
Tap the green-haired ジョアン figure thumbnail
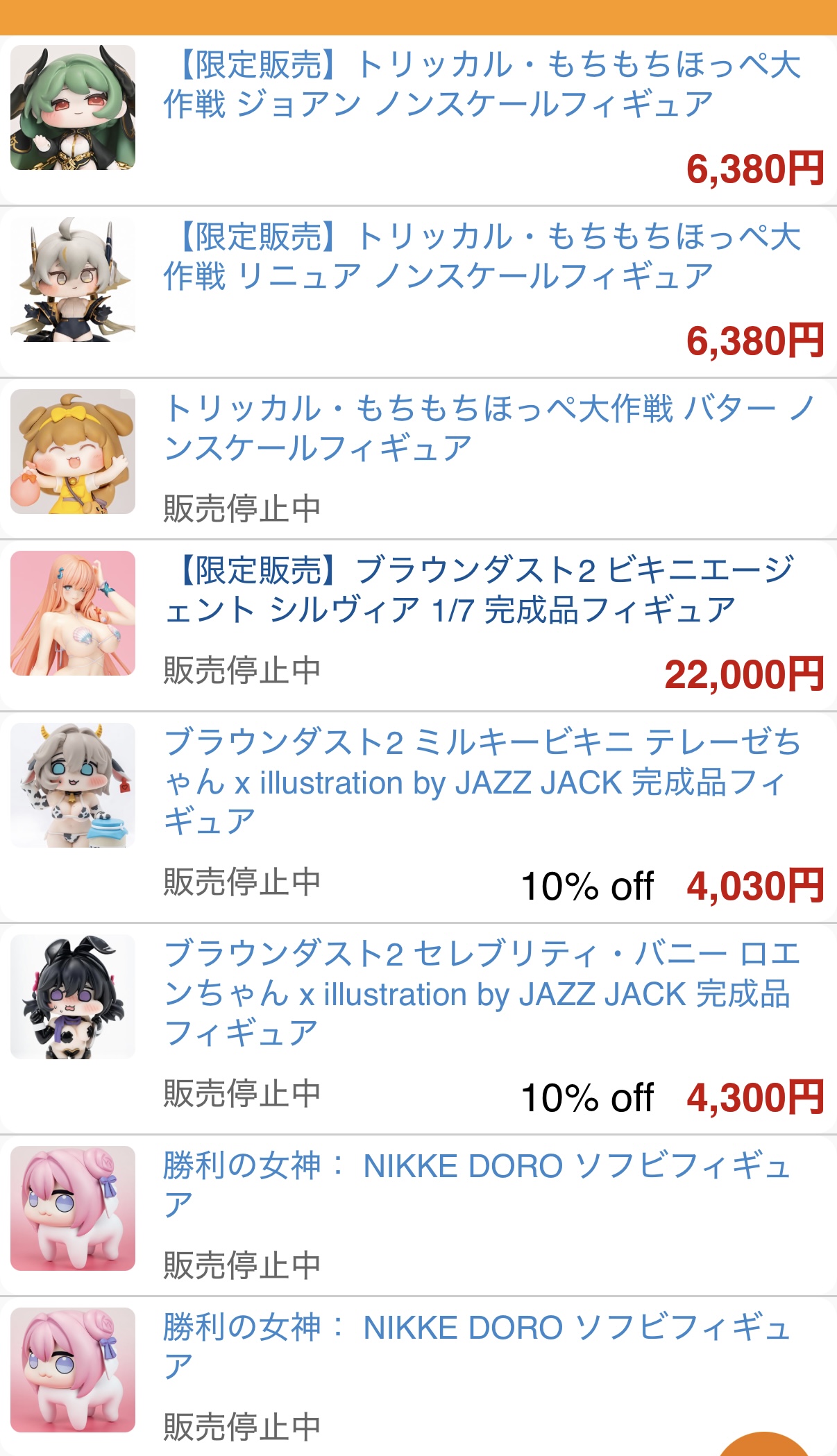pyautogui.click(x=73, y=108)
